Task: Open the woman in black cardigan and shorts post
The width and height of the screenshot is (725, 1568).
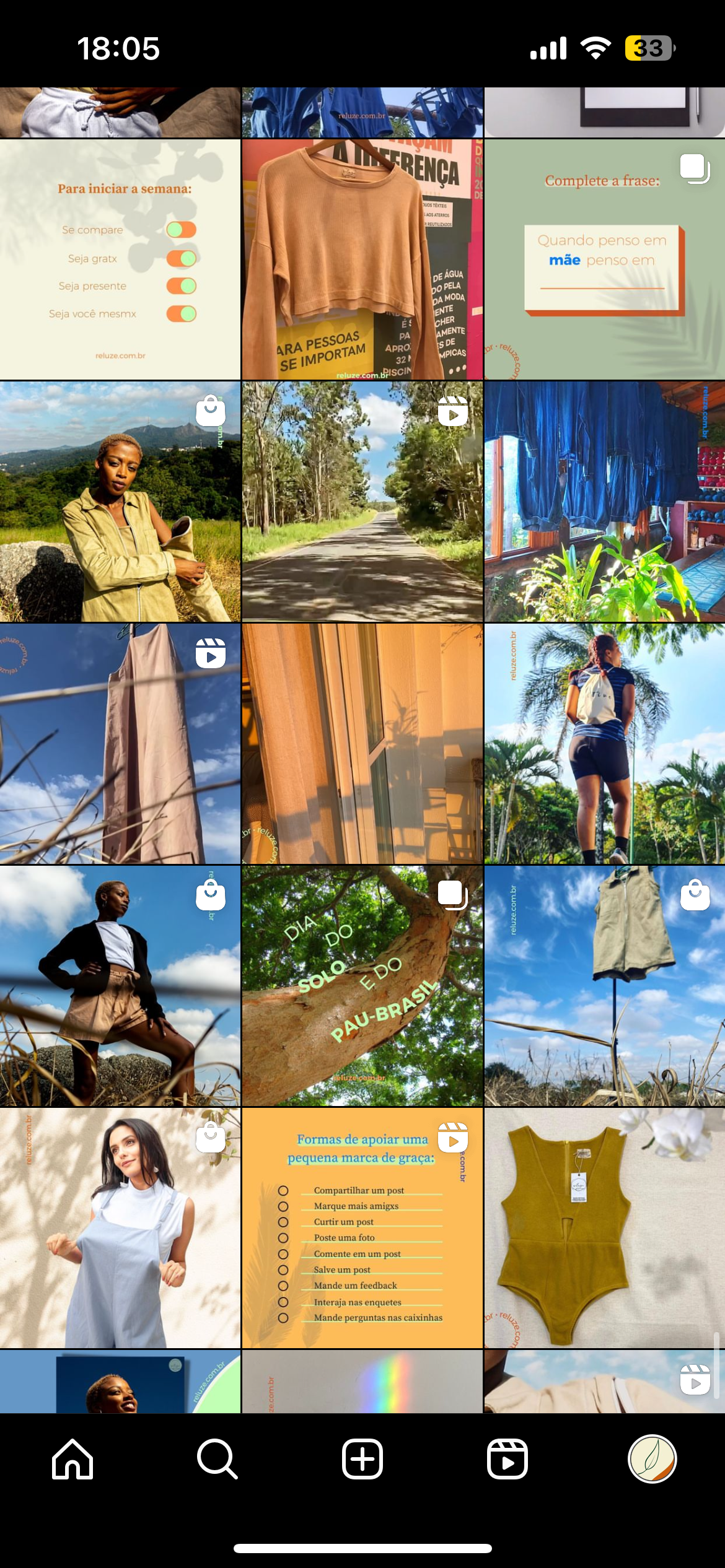Action: pyautogui.click(x=120, y=986)
